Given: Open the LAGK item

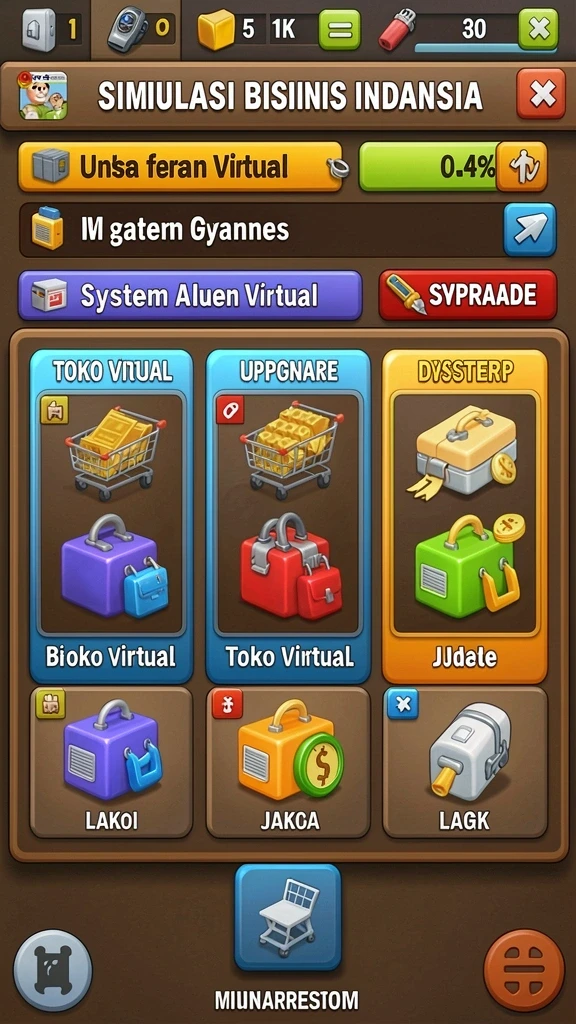Looking at the screenshot, I should tap(464, 762).
